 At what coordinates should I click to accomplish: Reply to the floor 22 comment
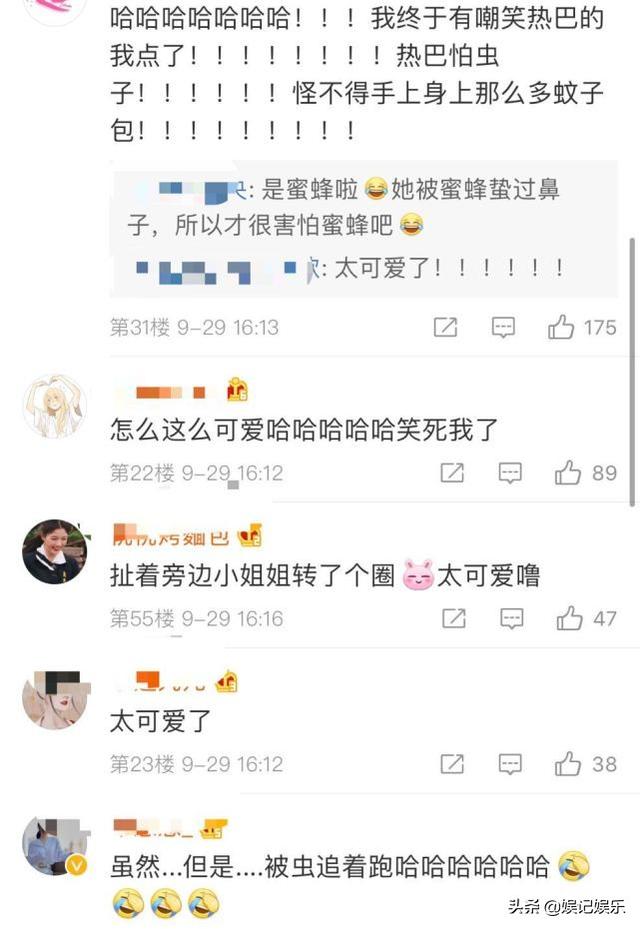(x=510, y=472)
